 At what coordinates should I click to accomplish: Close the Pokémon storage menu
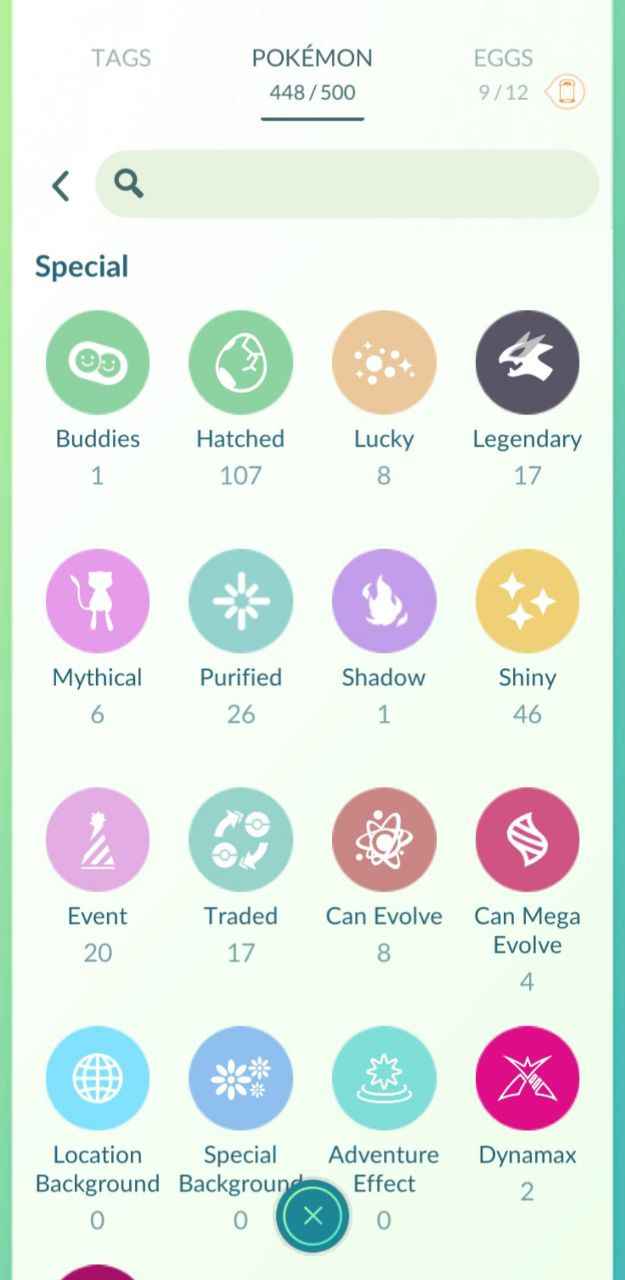(x=312, y=1216)
